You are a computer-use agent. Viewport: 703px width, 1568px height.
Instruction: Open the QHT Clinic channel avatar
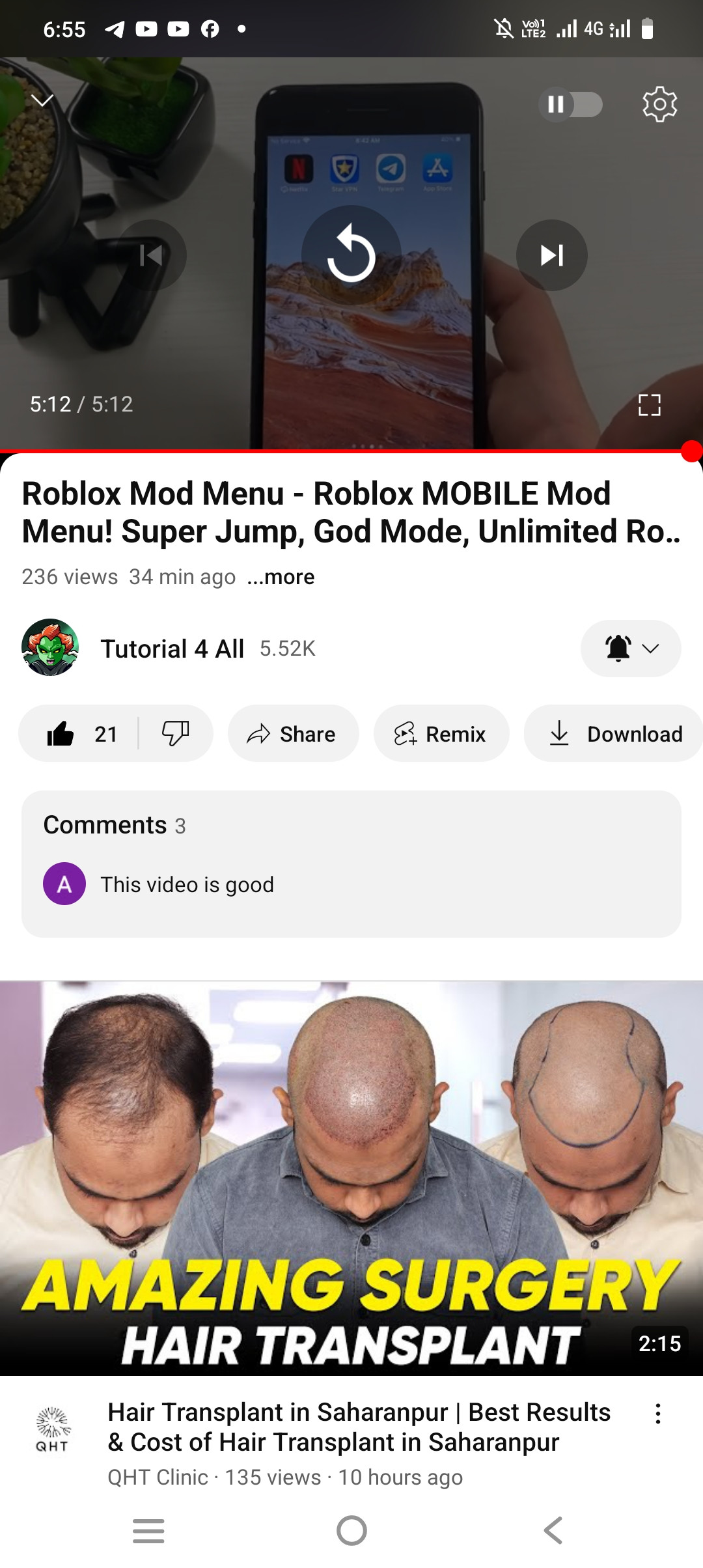[52, 1429]
